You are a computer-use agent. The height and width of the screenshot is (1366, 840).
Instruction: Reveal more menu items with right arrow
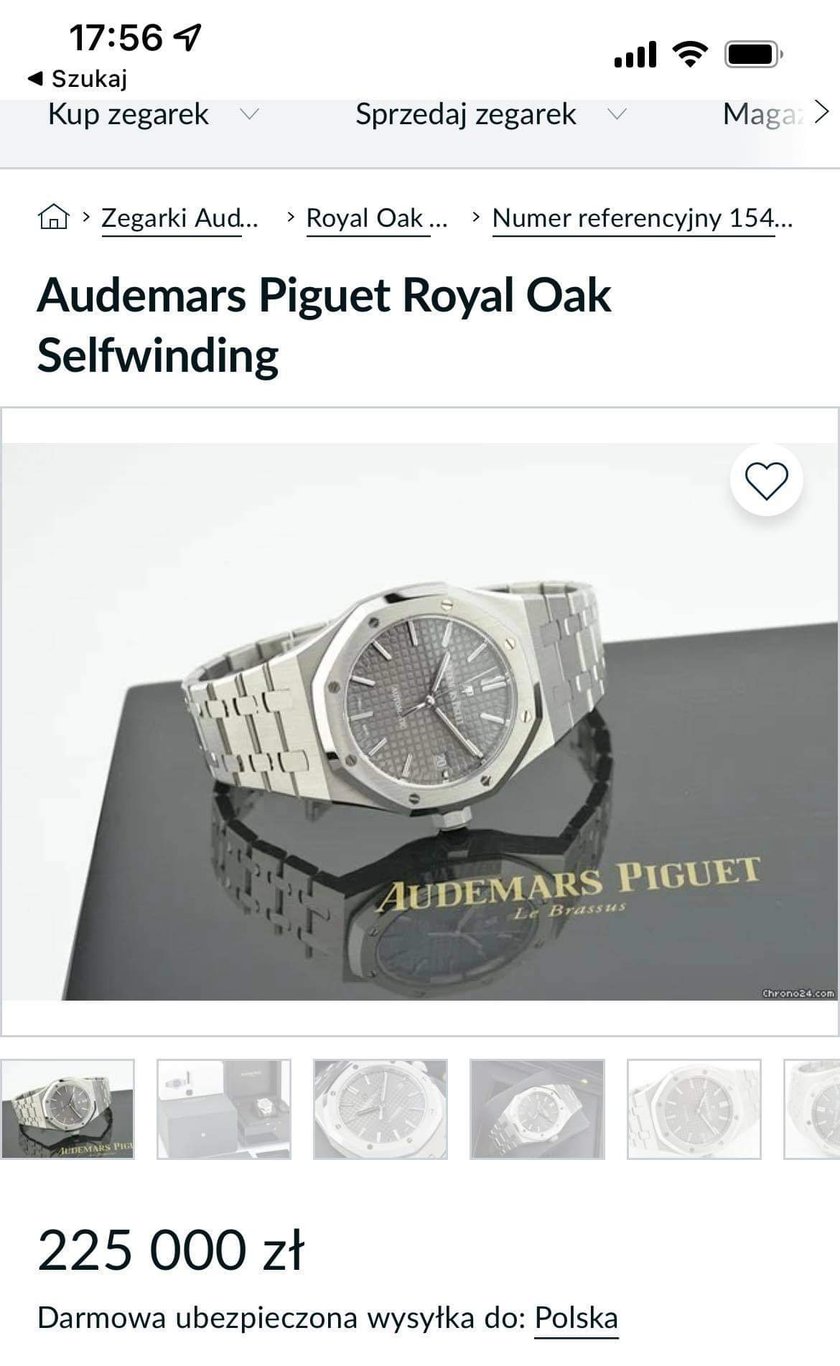[821, 112]
